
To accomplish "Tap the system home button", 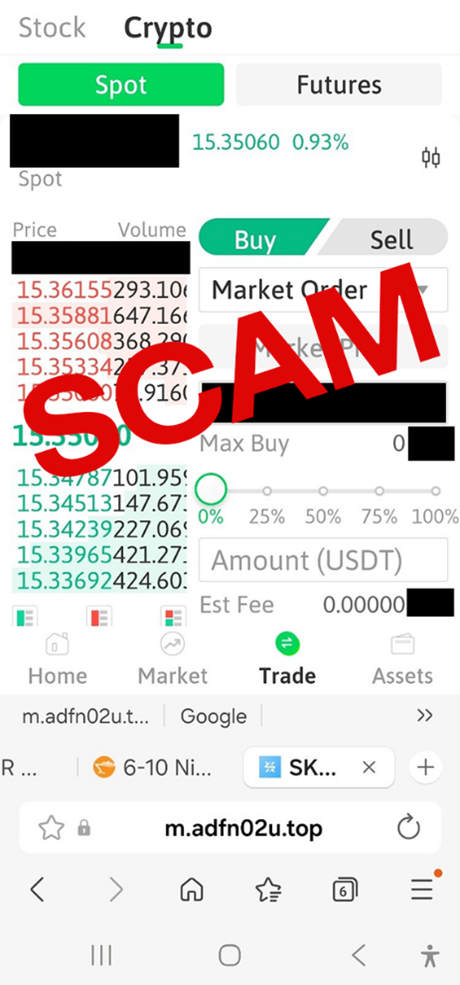I will (x=229, y=955).
